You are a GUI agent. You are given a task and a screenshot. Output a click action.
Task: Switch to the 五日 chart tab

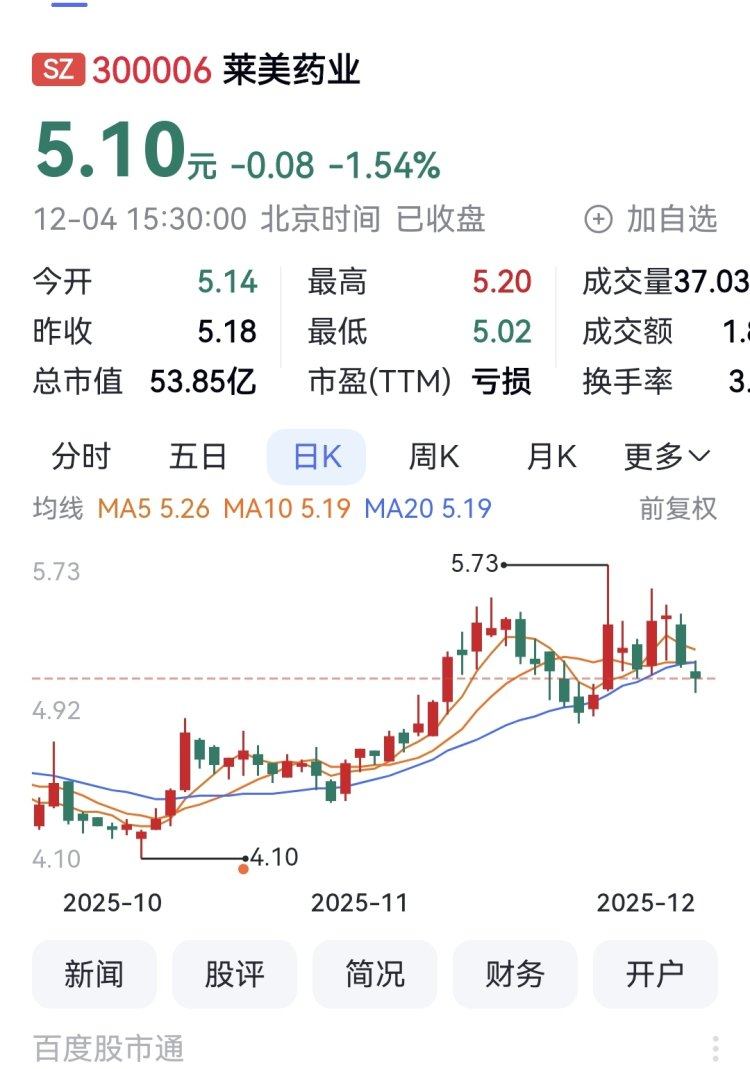click(198, 457)
